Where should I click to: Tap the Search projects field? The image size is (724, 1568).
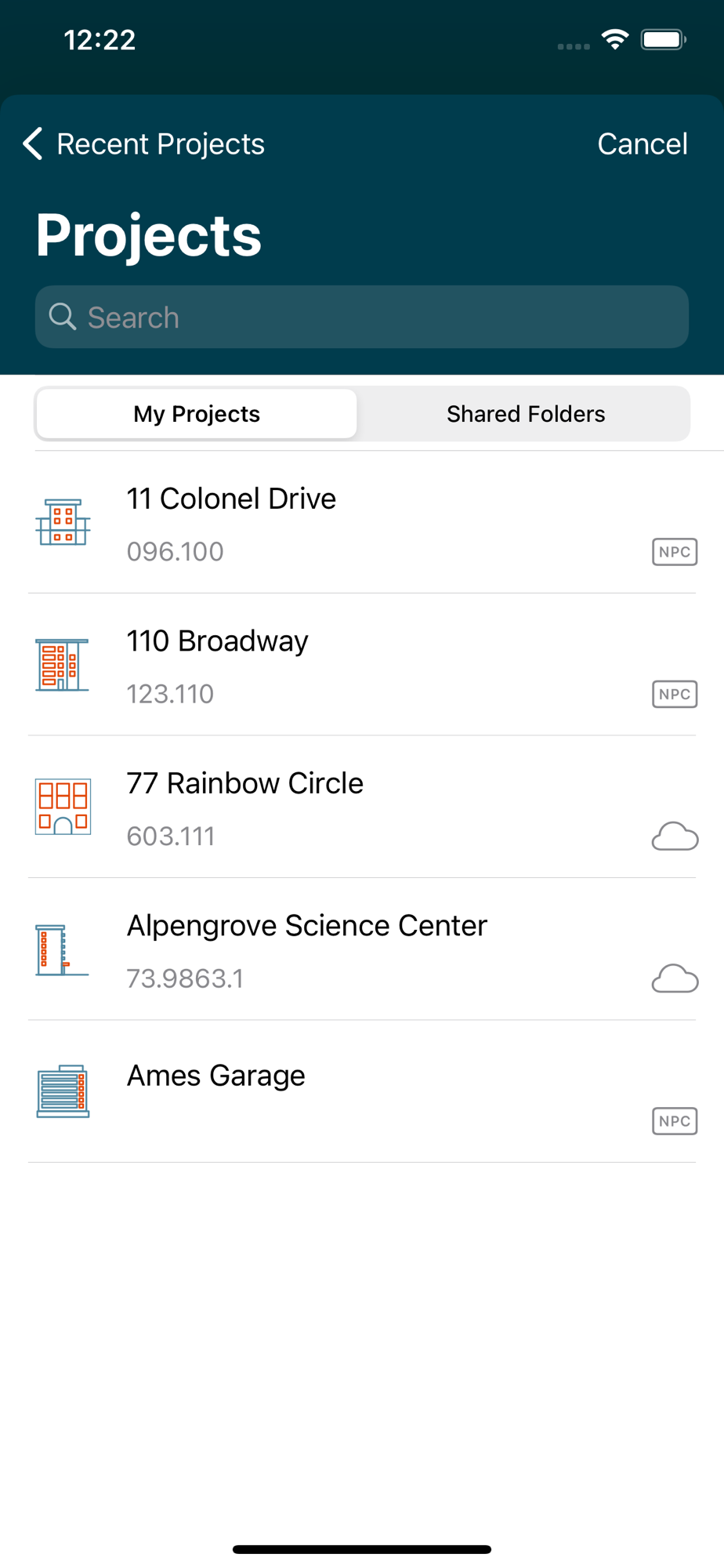(361, 318)
